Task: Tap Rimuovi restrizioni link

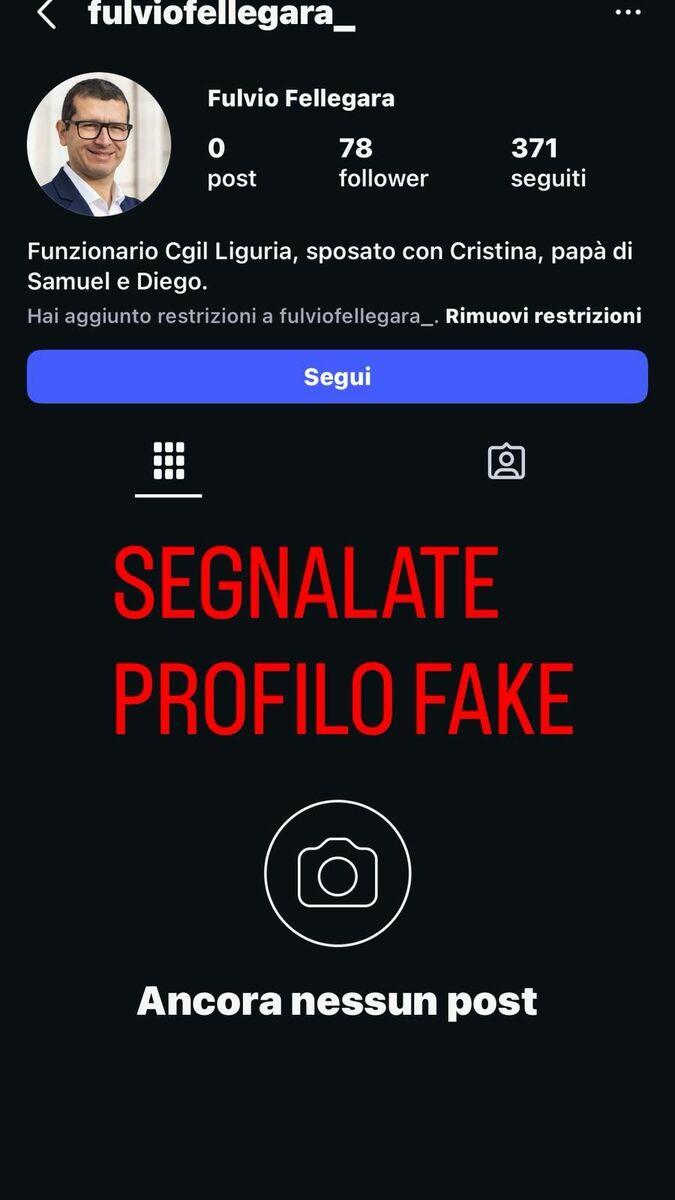Action: (x=543, y=316)
